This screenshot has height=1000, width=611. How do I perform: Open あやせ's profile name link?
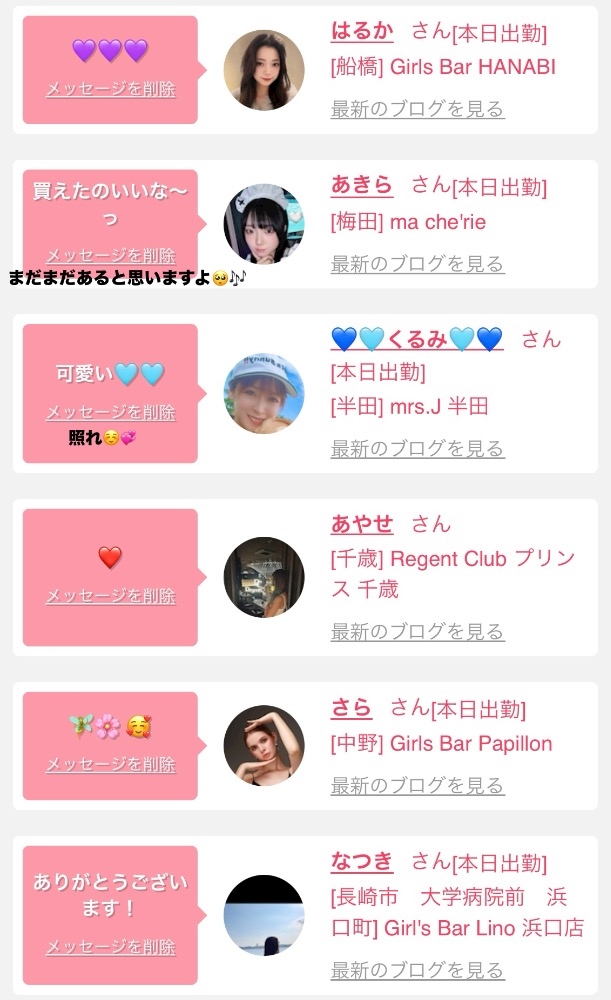[362, 523]
